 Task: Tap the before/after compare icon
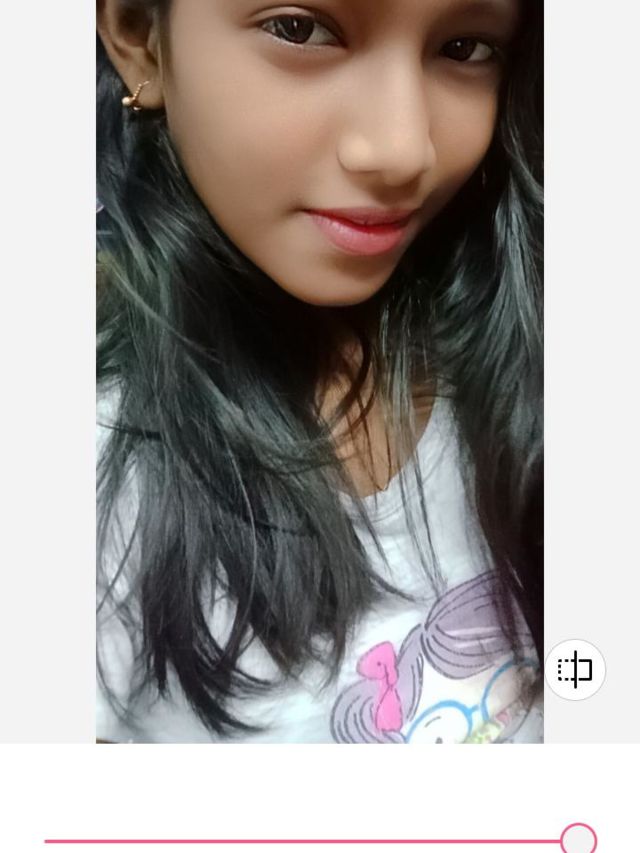[575, 670]
